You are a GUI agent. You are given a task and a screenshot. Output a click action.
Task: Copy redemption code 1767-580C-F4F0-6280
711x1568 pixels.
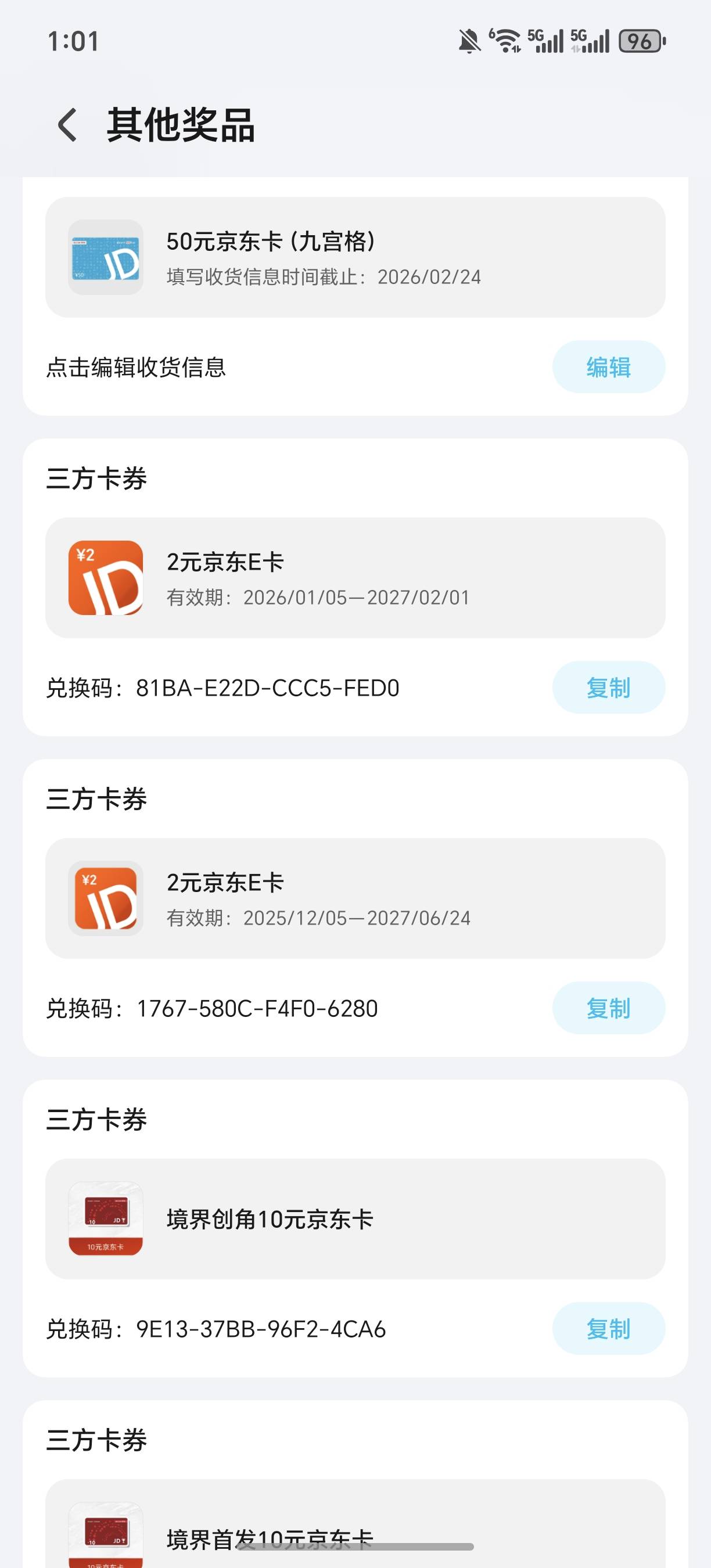click(608, 1008)
